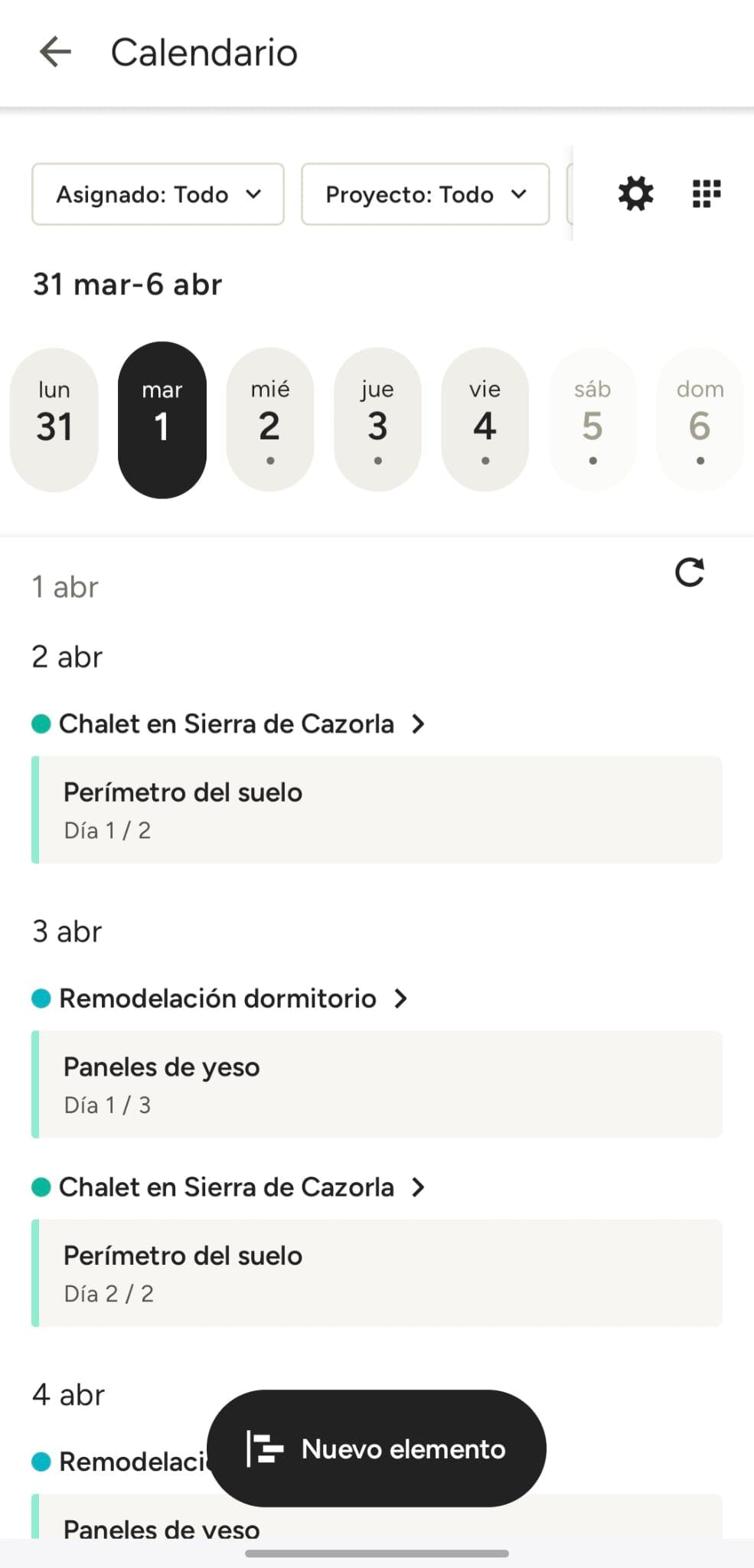Go back from Calendario
The width and height of the screenshot is (754, 1568).
(55, 52)
